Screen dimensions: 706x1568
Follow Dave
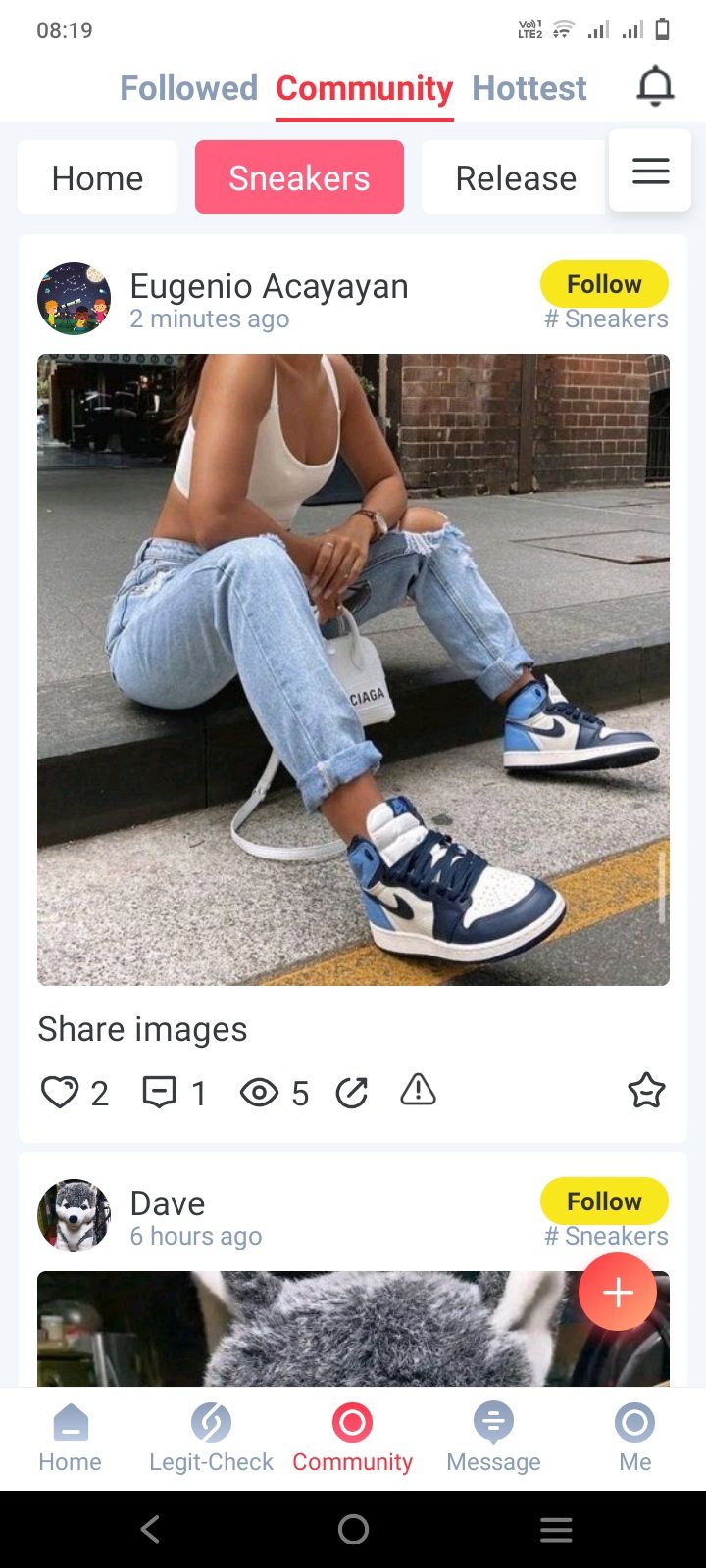click(x=604, y=1201)
